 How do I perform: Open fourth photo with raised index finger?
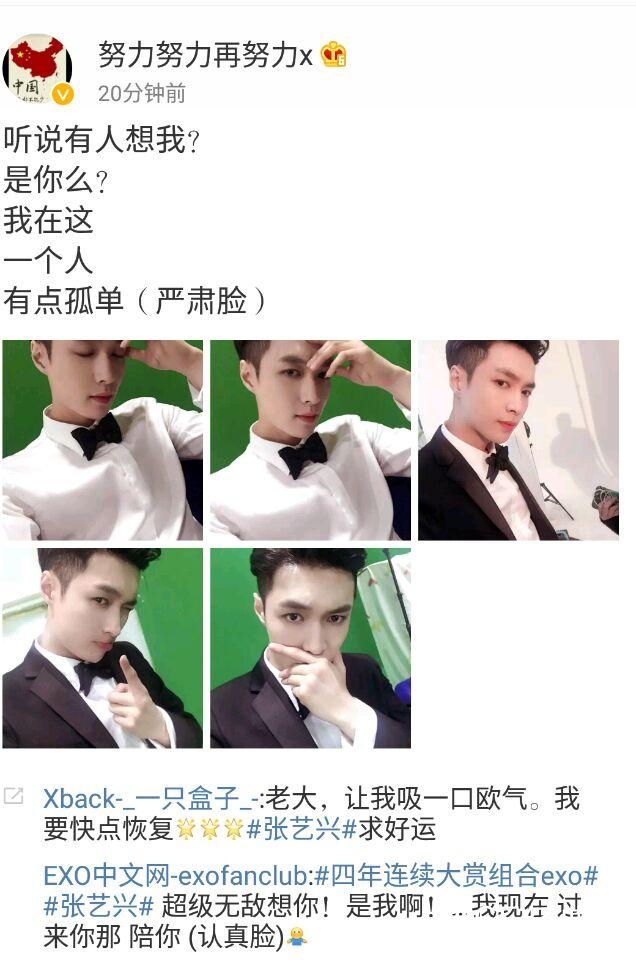pyautogui.click(x=102, y=648)
